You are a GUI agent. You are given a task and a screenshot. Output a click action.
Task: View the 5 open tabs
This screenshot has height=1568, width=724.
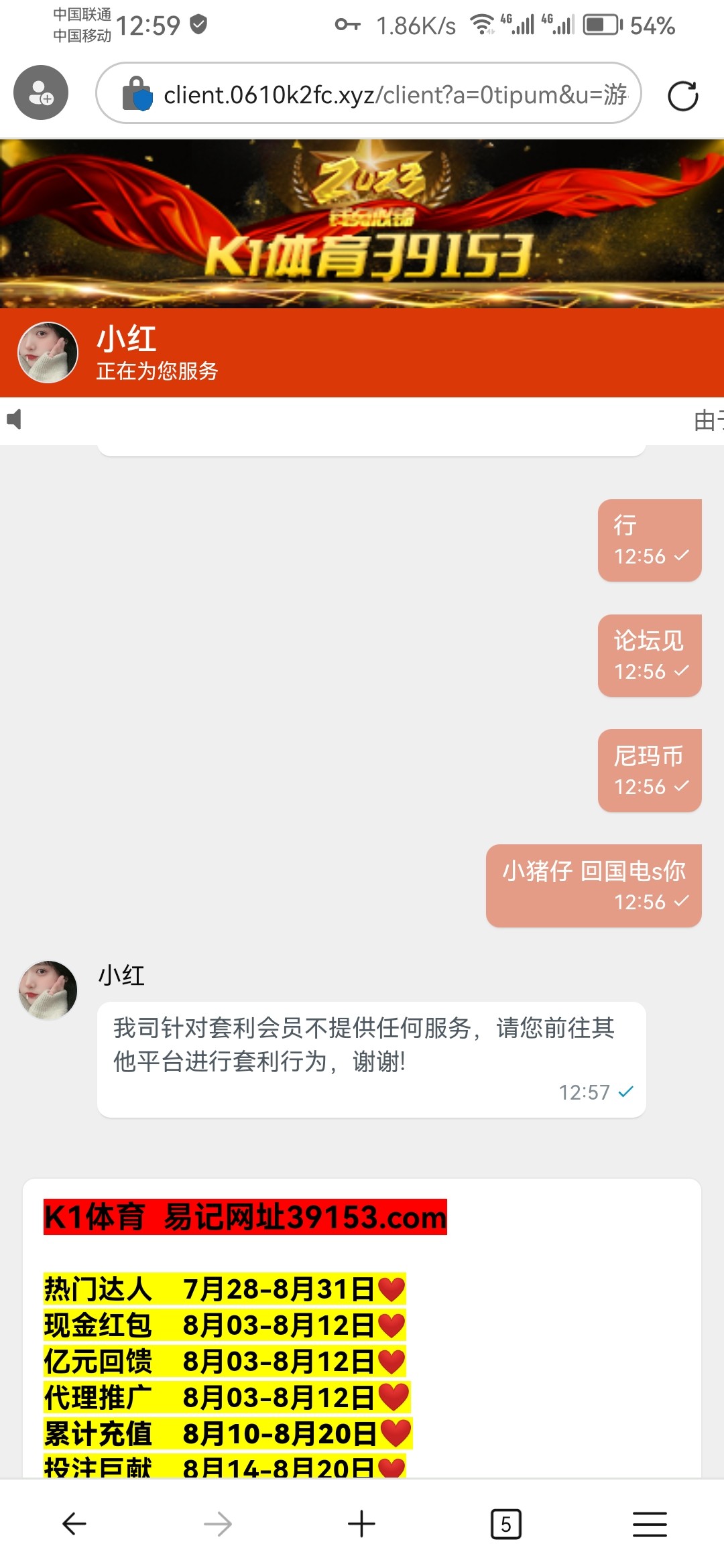[505, 1524]
